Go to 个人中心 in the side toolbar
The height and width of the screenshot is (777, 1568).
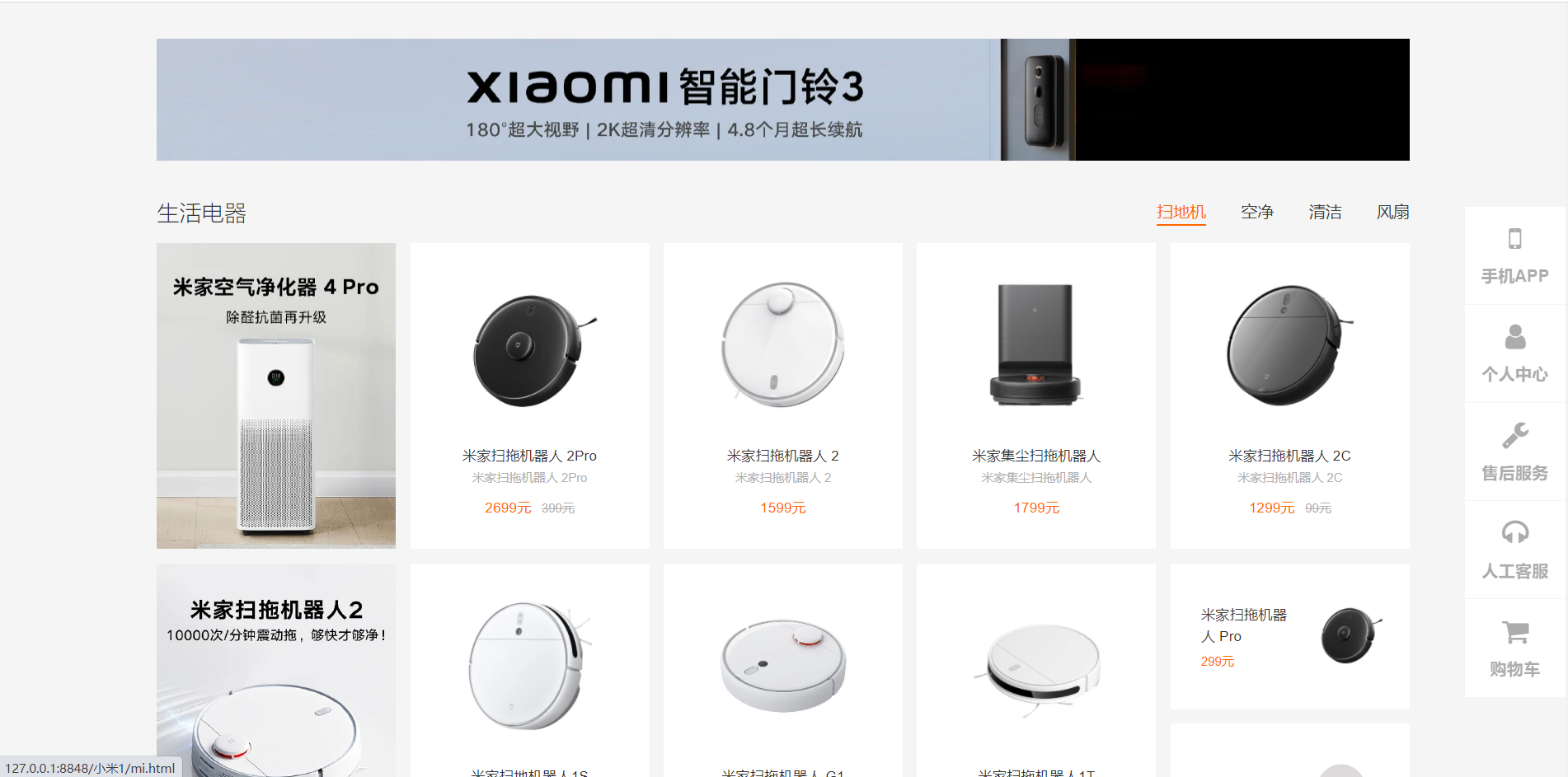pyautogui.click(x=1514, y=353)
